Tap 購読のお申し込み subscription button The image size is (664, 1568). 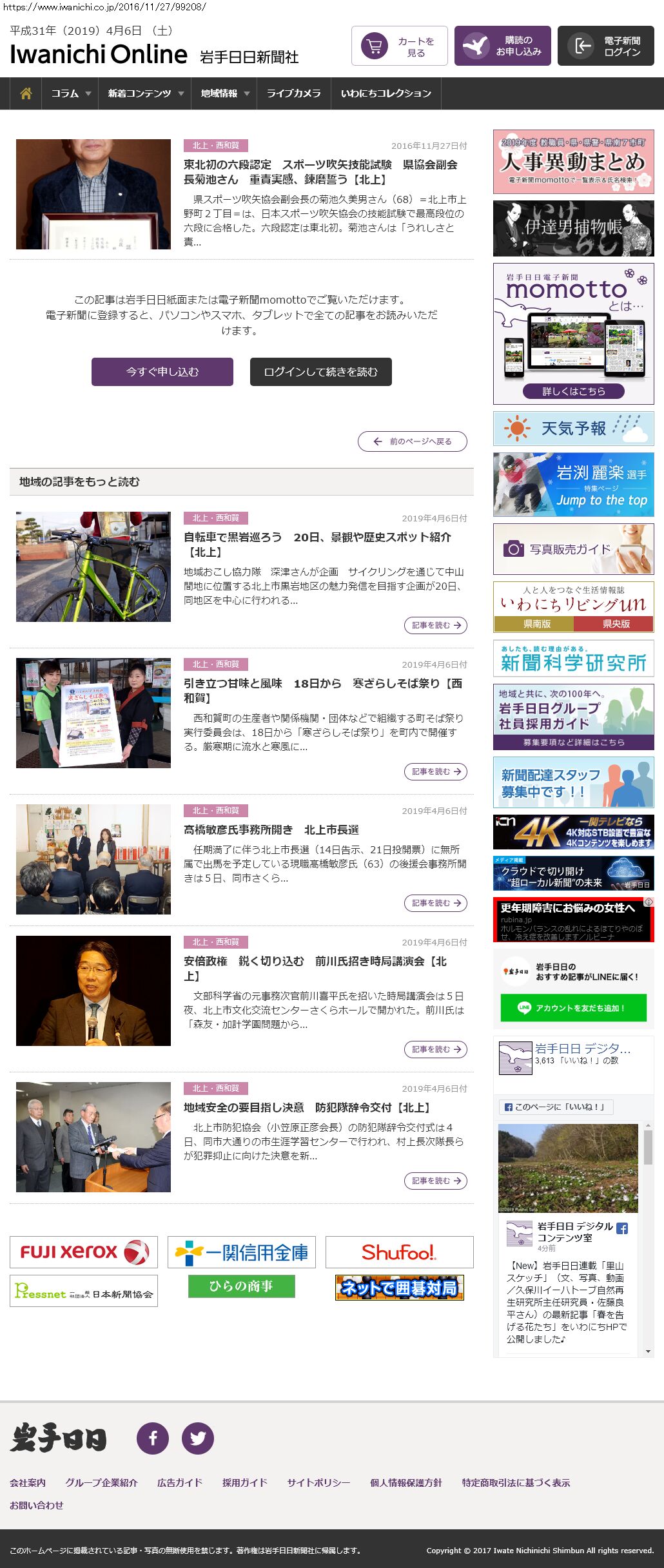[502, 46]
